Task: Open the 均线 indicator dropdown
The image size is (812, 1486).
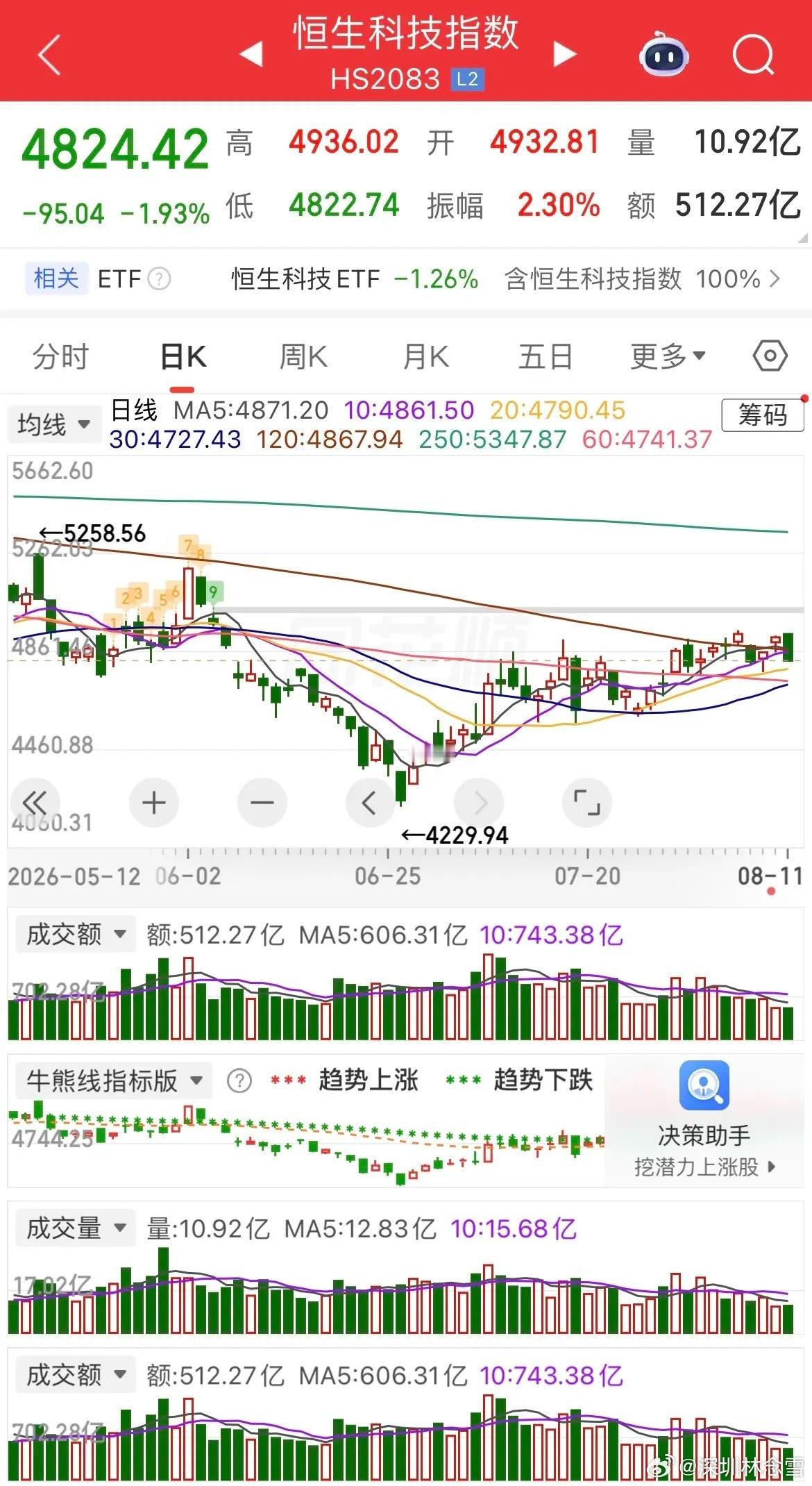Action: pyautogui.click(x=53, y=424)
